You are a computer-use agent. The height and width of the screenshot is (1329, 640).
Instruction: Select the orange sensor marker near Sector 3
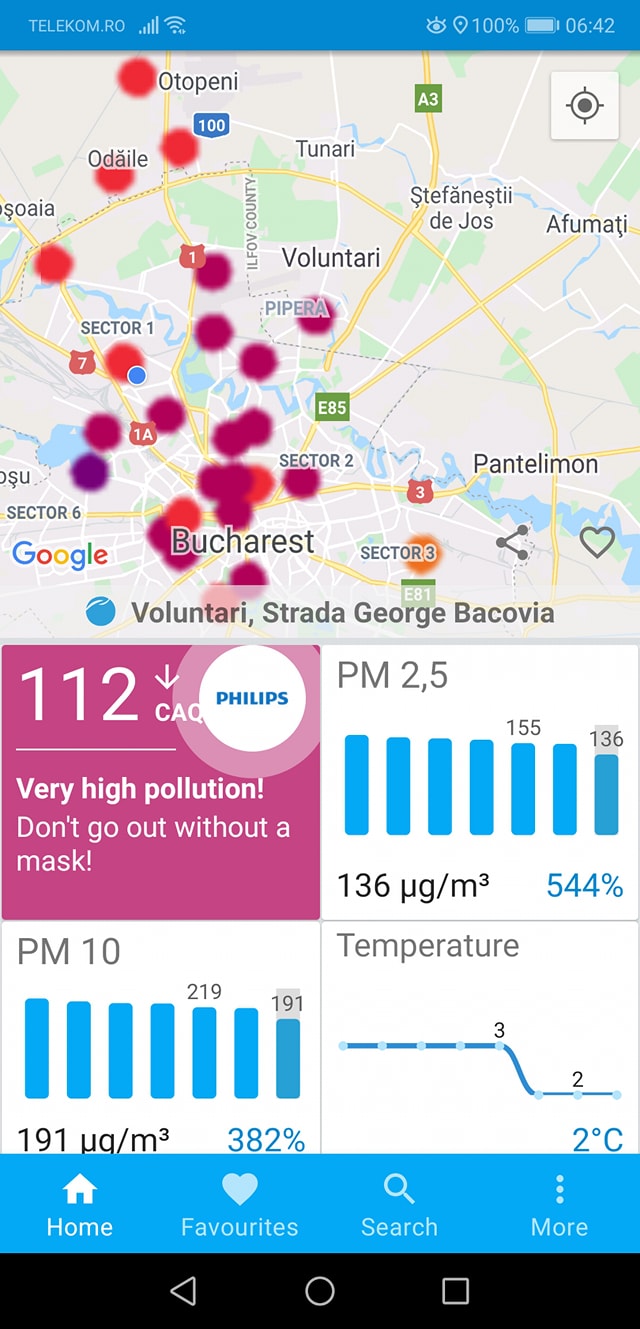click(x=422, y=553)
